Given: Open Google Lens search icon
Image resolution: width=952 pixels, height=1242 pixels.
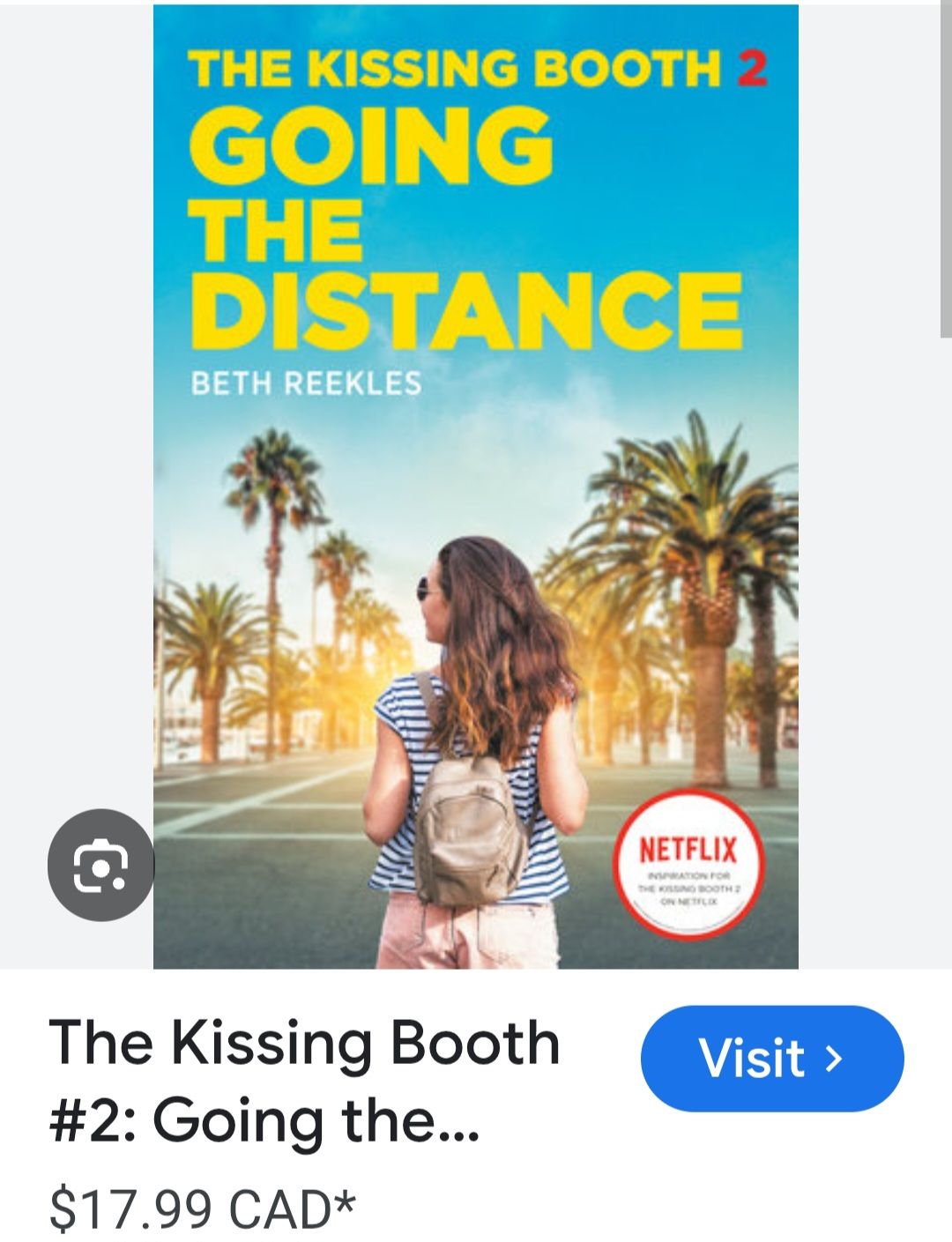Looking at the screenshot, I should coord(100,865).
